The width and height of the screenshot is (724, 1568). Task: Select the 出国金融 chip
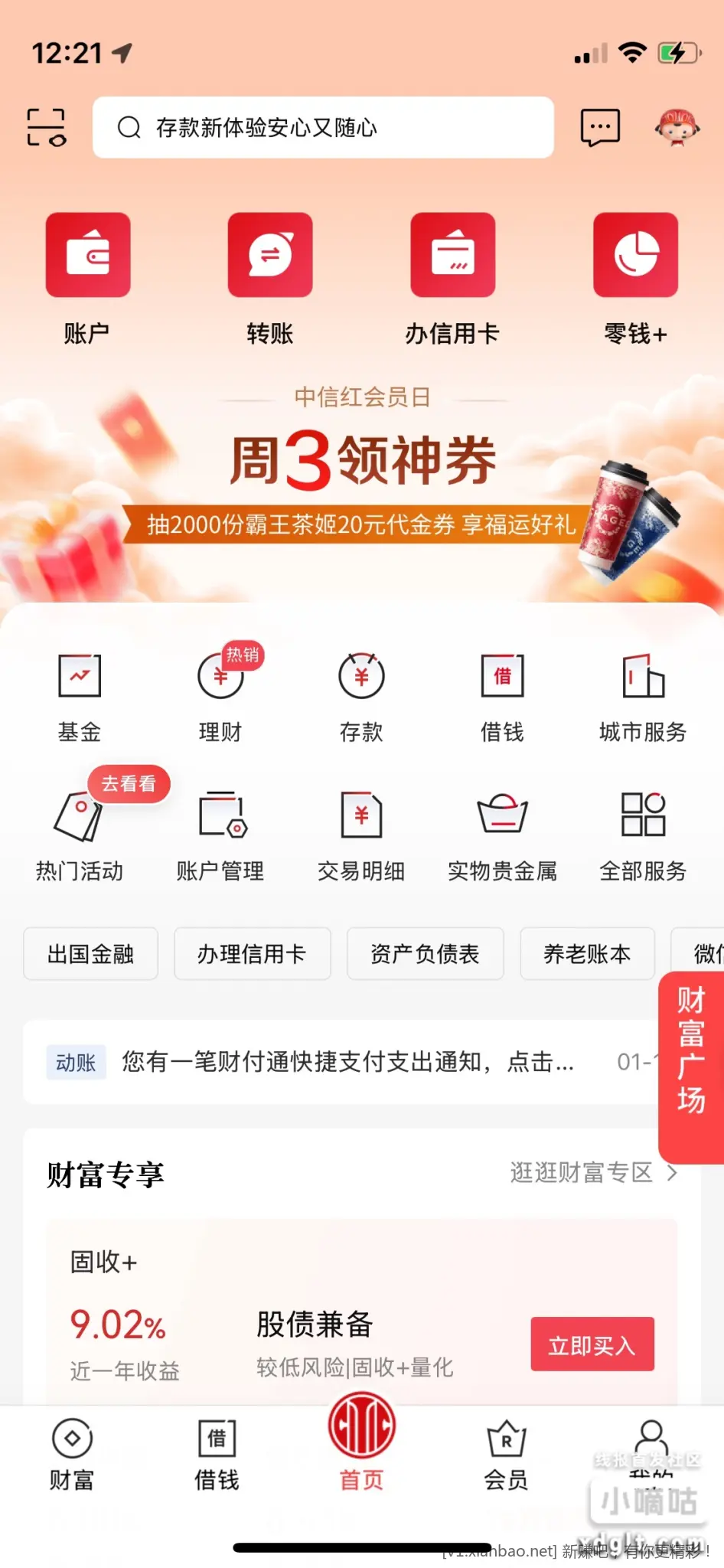tap(90, 954)
